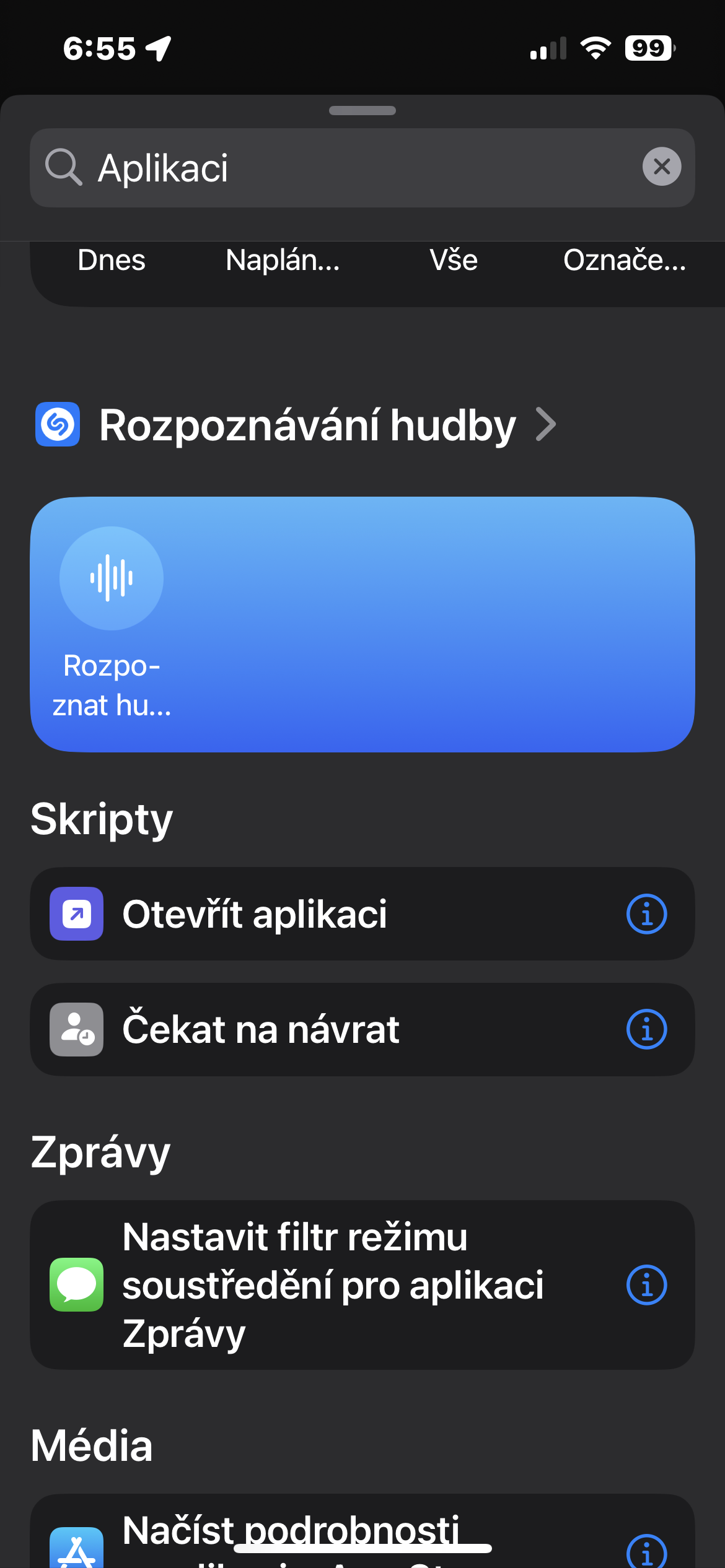The height and width of the screenshot is (1568, 725).
Task: Show info for Nastavit filtr režimu soustředění
Action: 646,1285
